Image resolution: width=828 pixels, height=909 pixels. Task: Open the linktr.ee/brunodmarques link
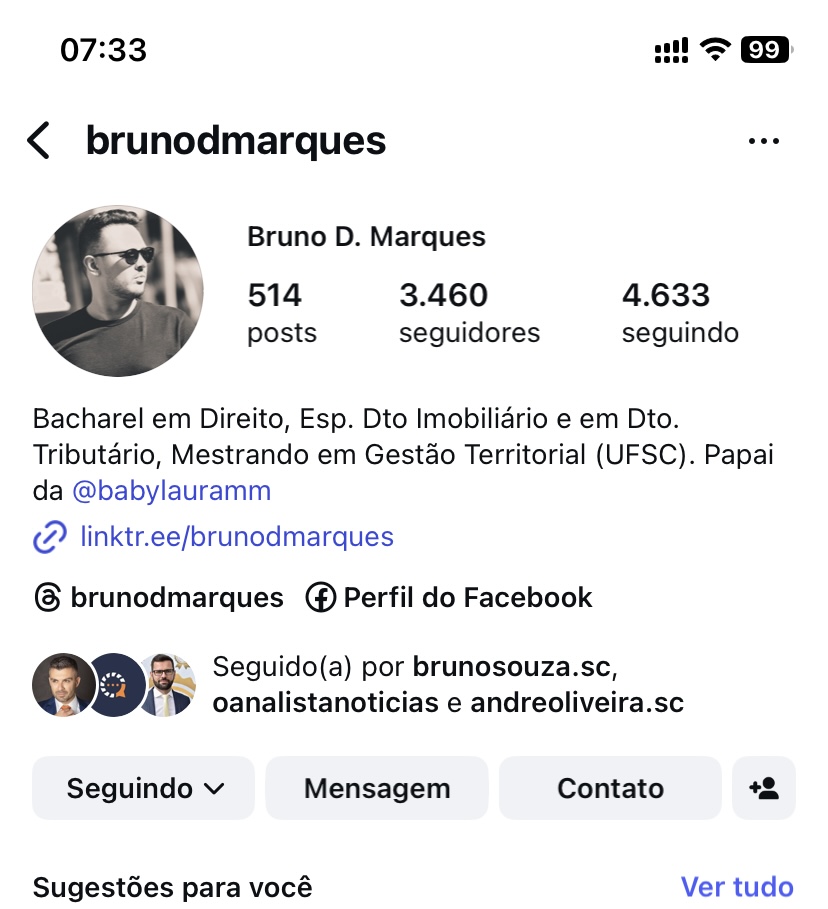236,537
